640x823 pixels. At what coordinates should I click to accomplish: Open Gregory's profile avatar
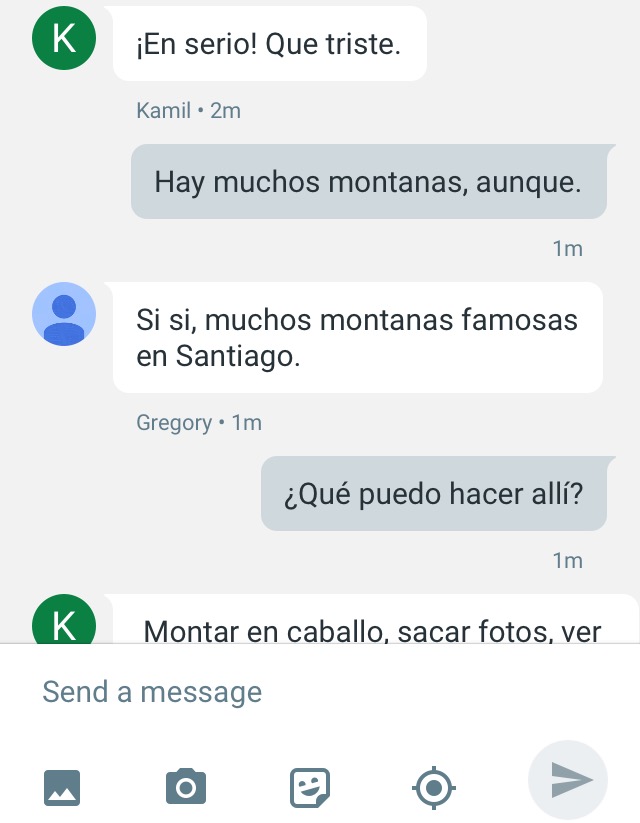65,314
